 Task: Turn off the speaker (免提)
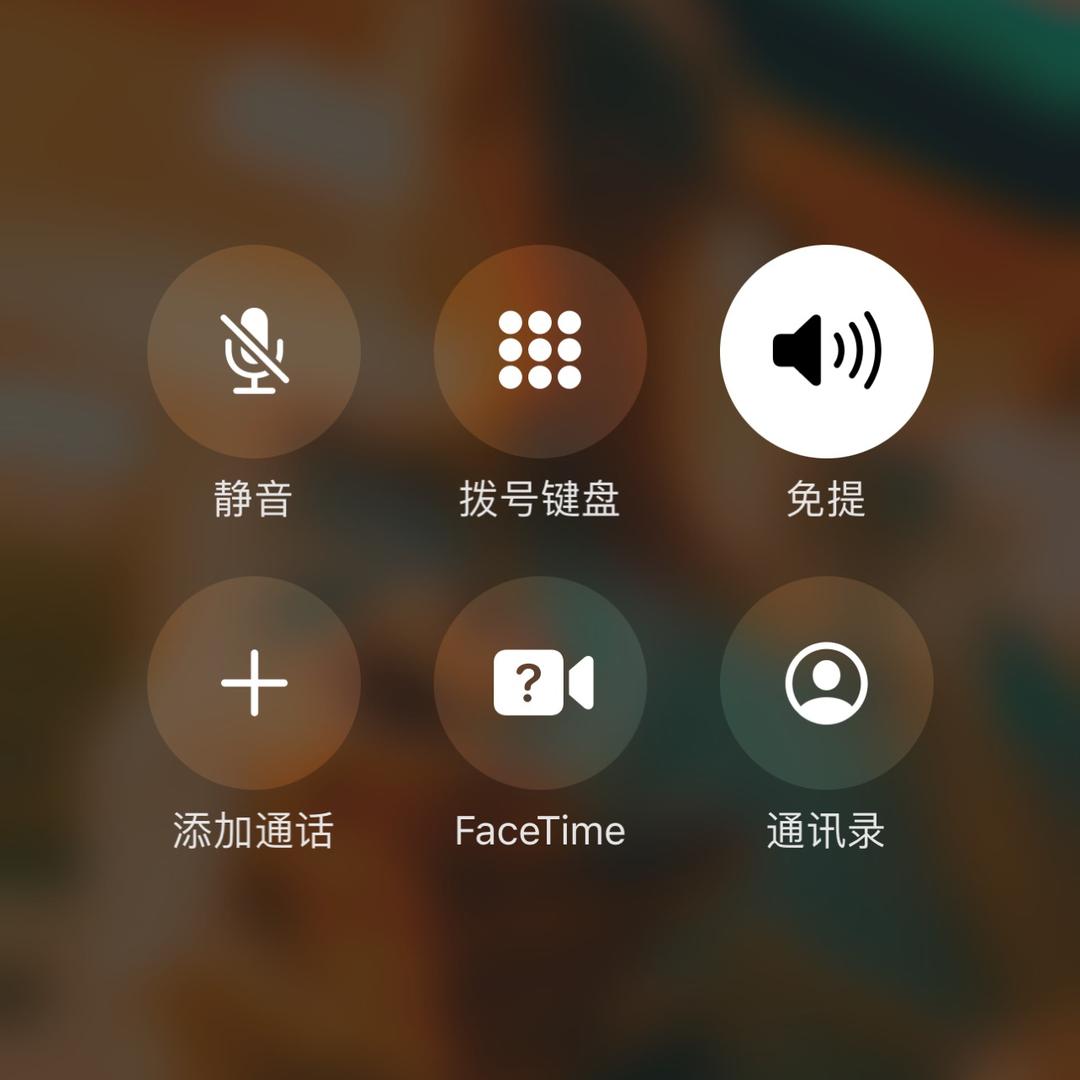[x=826, y=351]
